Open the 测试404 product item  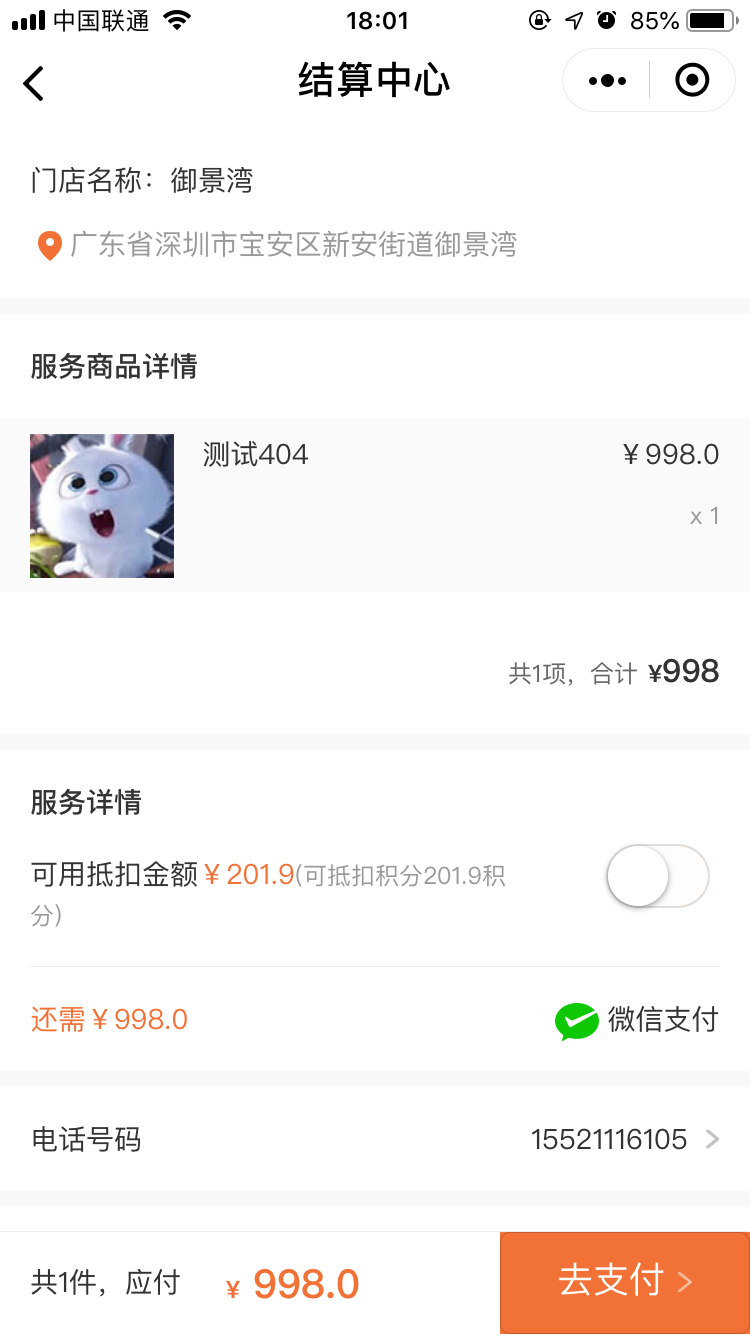point(374,504)
